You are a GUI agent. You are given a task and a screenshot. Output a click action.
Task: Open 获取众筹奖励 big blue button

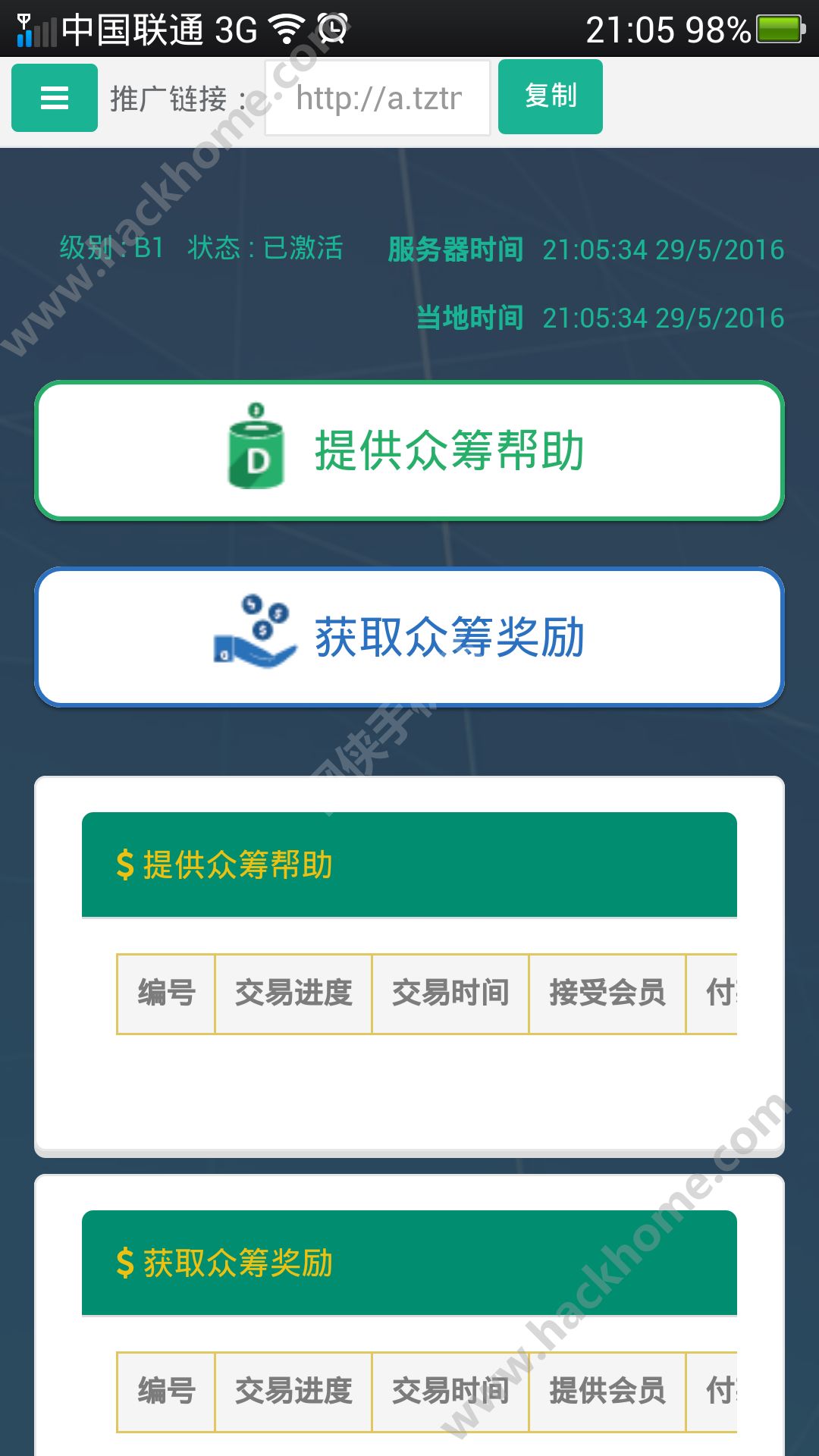(409, 637)
